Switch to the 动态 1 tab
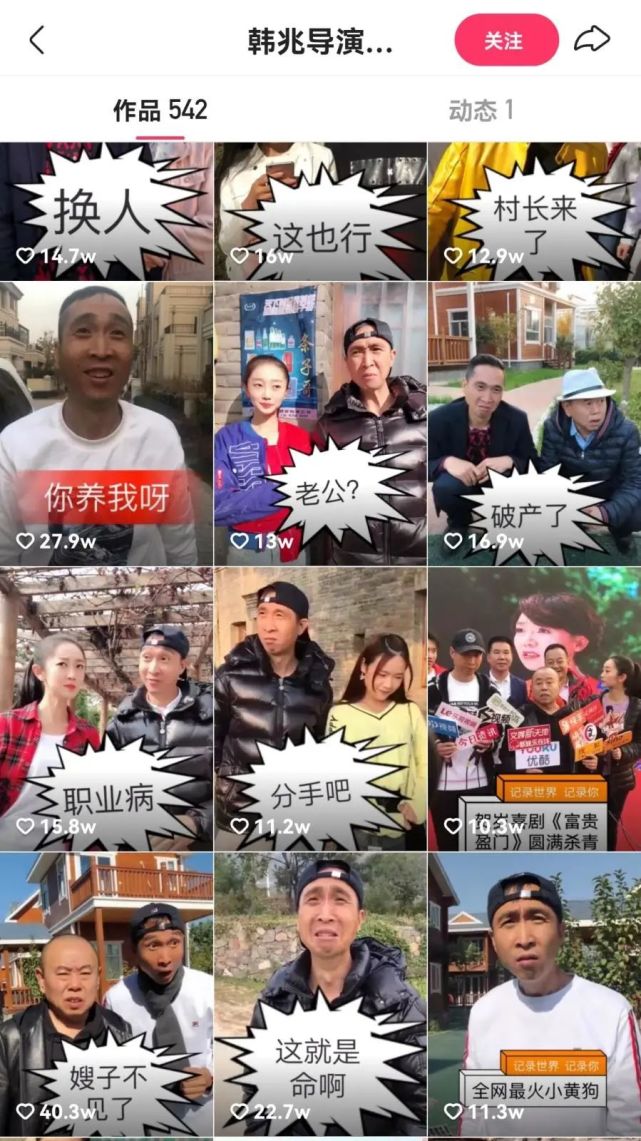641x1141 pixels. (x=481, y=110)
